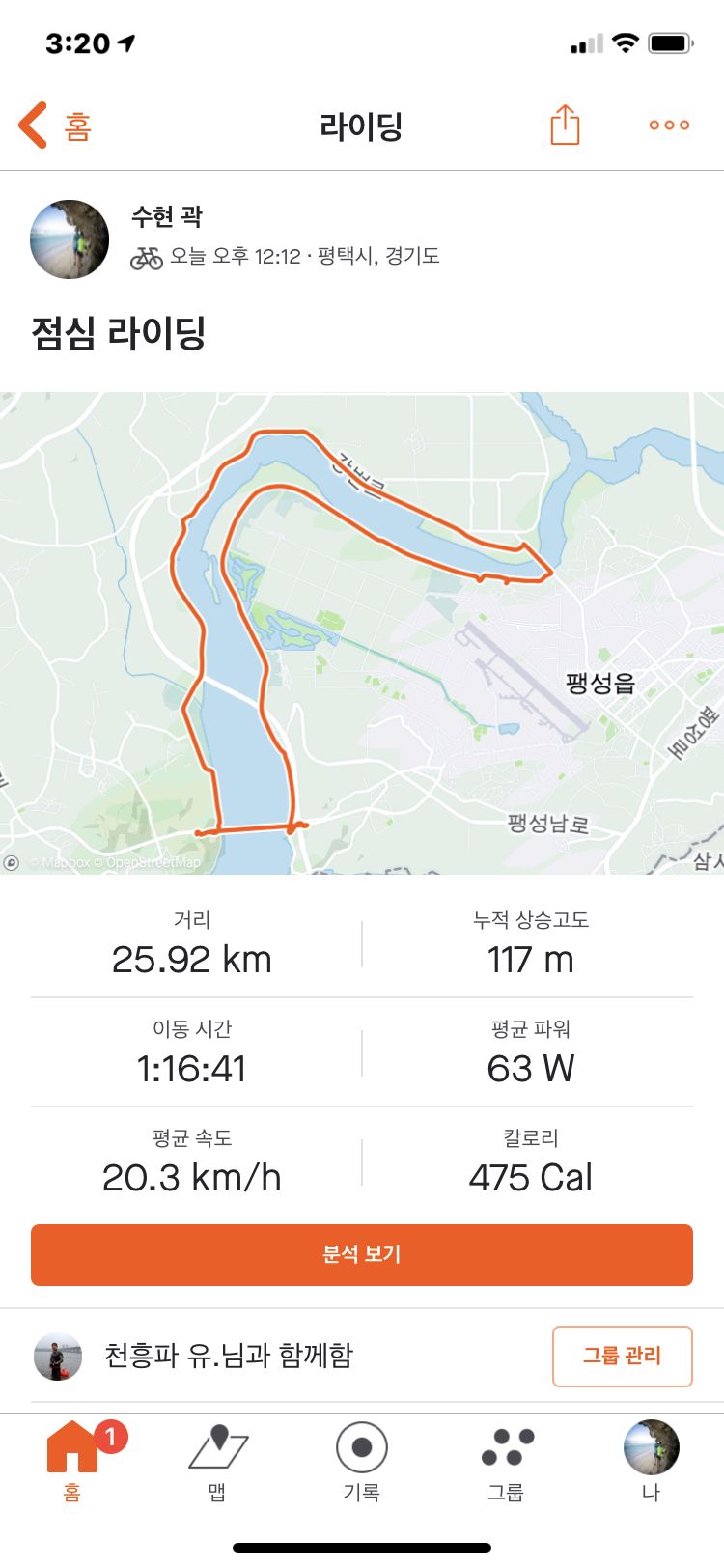Tap the 그룹 관리 button
724x1568 pixels.
click(x=622, y=1356)
